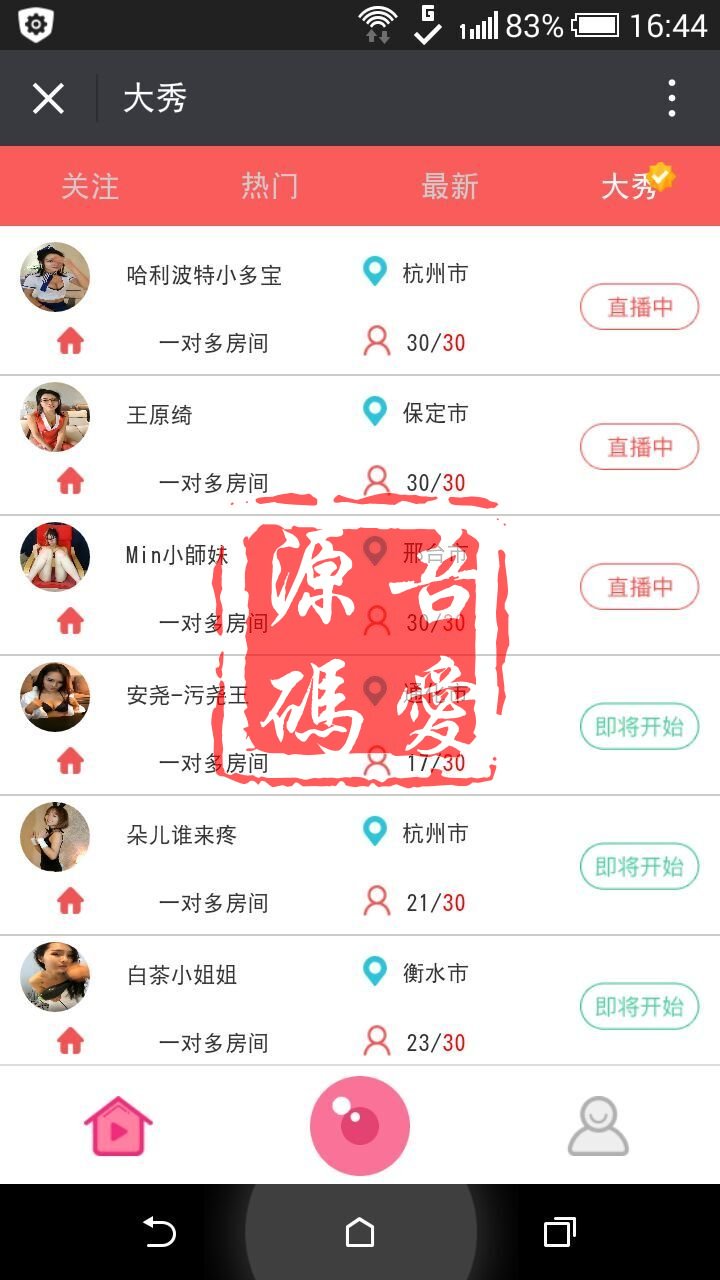Screen dimensions: 720x1280
Task: Tap 直播中 for 王原绮
Action: pyautogui.click(x=639, y=447)
